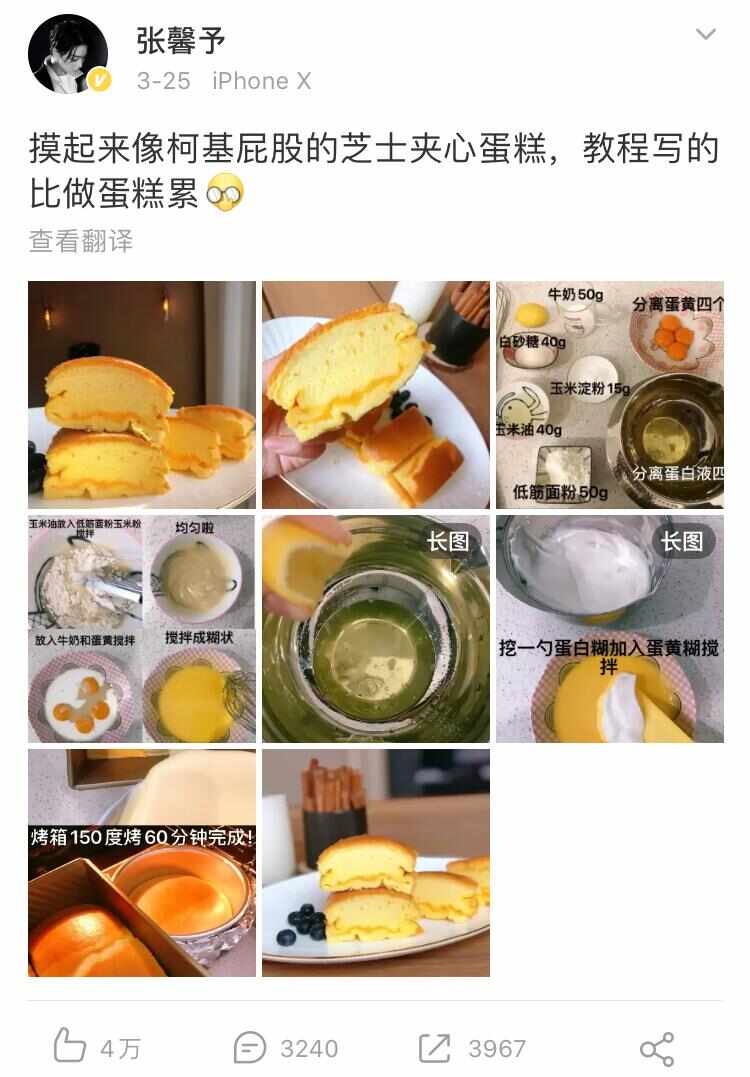Open the share icon
The image size is (750, 1077).
click(x=657, y=1048)
